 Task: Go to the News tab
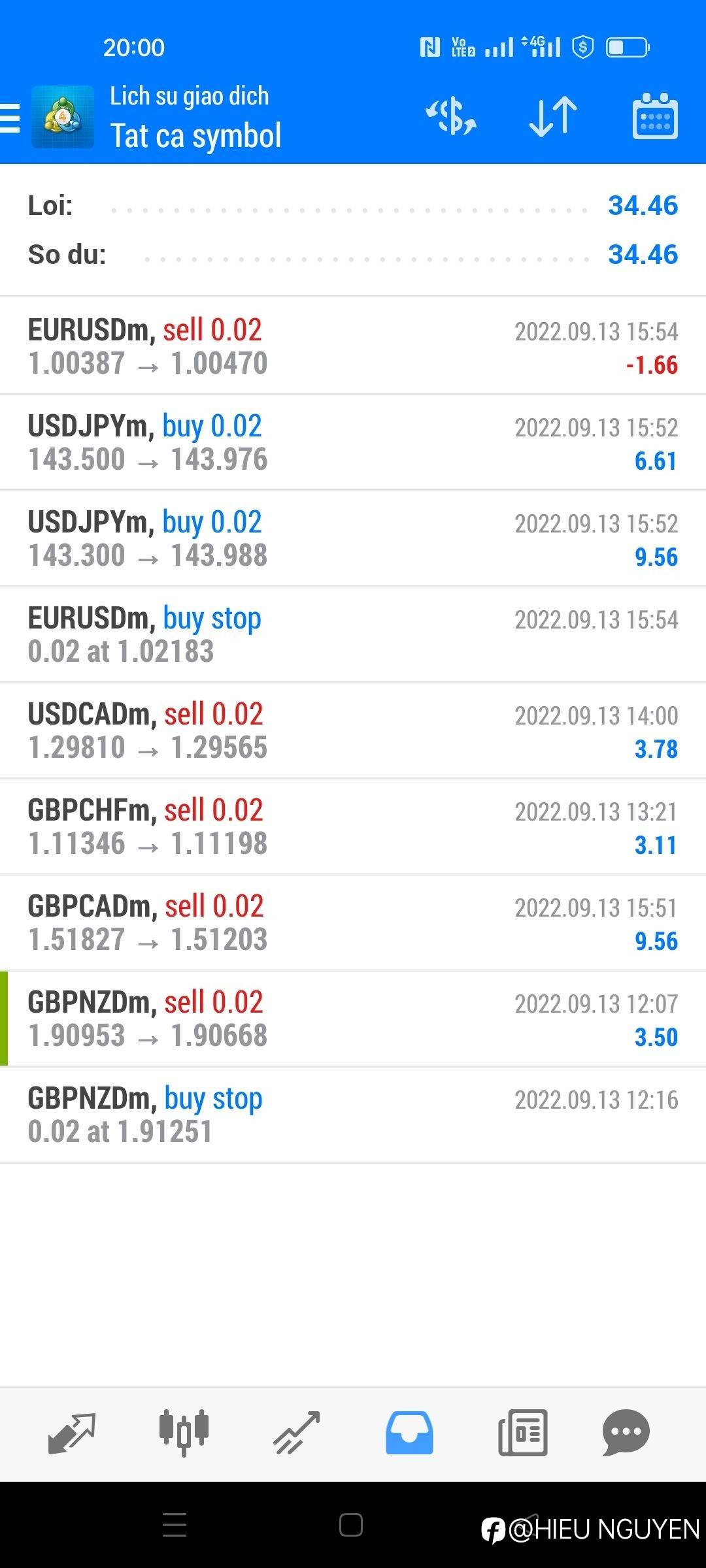tap(522, 1432)
